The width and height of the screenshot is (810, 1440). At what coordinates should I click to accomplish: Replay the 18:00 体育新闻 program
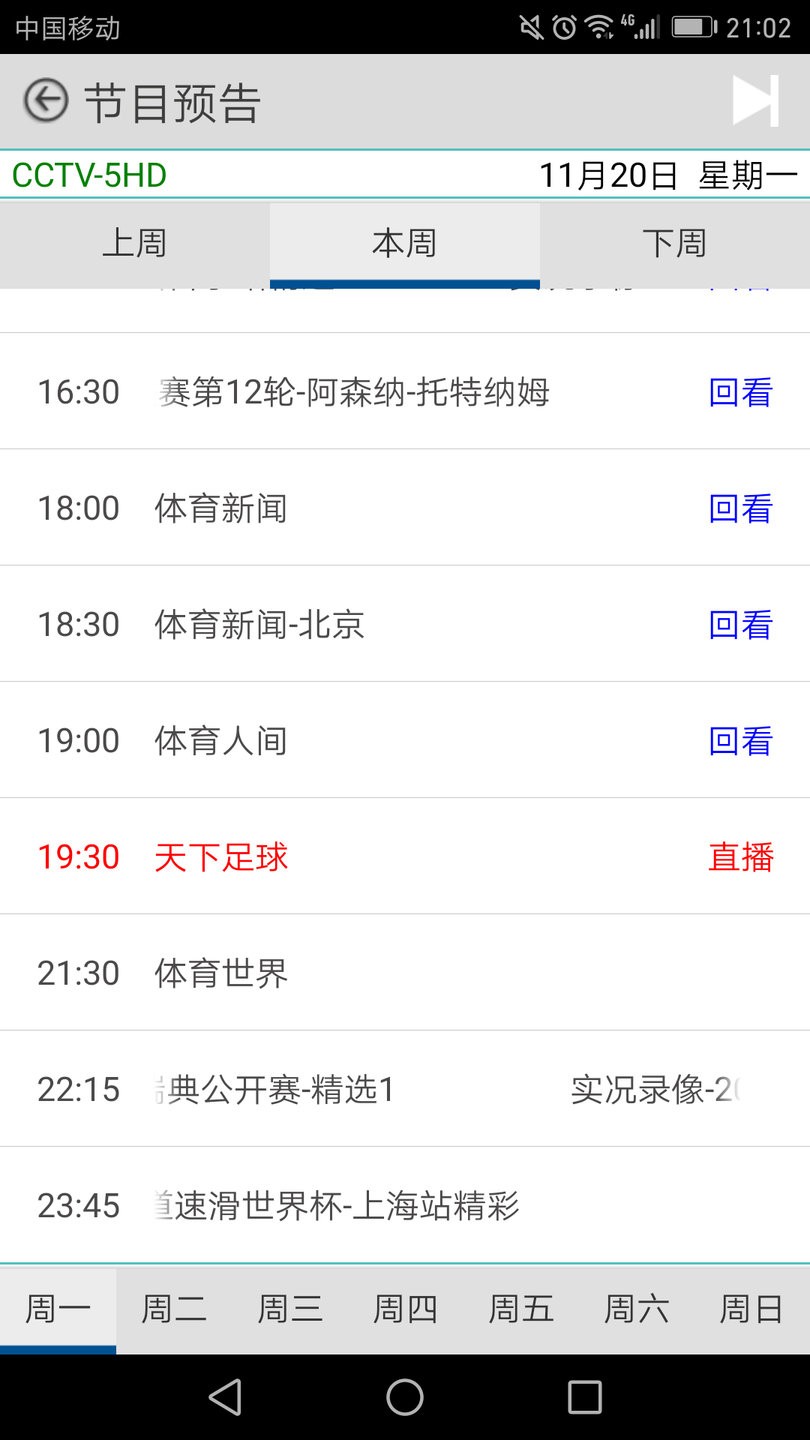click(x=741, y=508)
